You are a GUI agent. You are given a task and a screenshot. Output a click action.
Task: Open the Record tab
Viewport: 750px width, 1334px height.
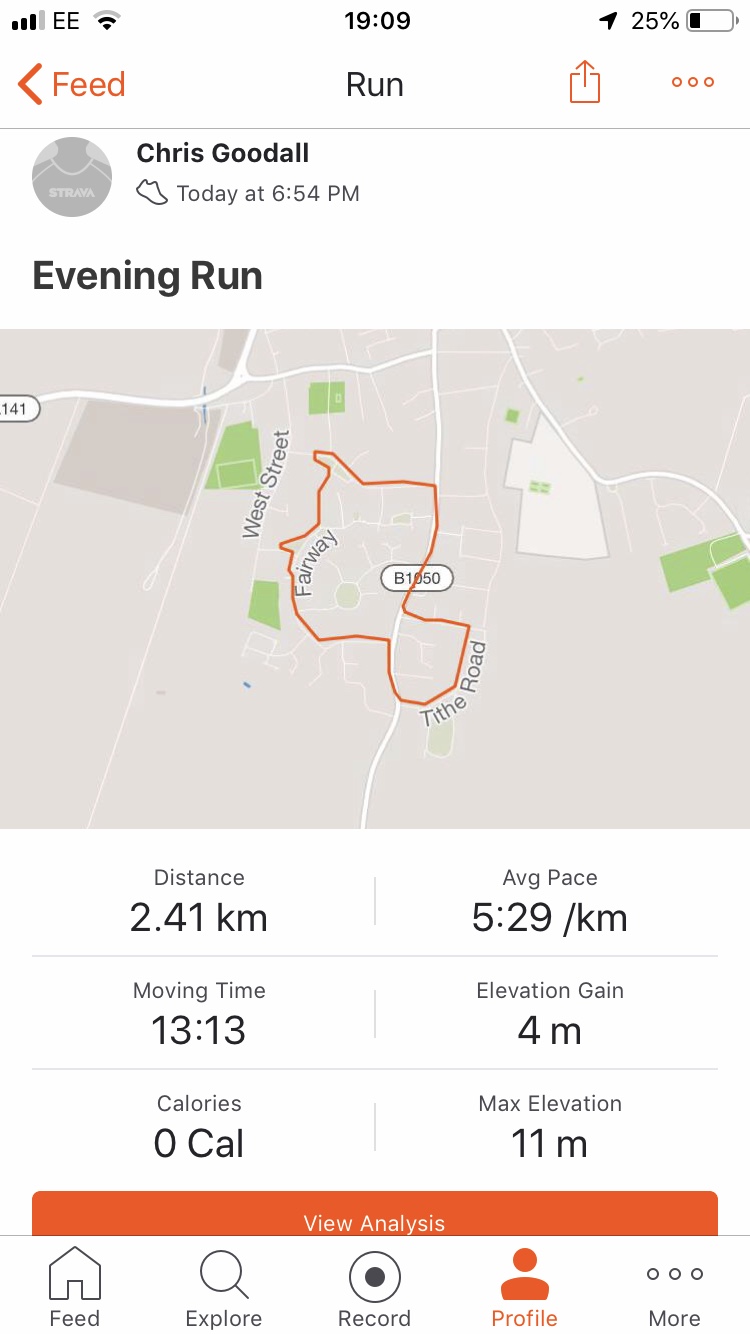click(375, 1287)
